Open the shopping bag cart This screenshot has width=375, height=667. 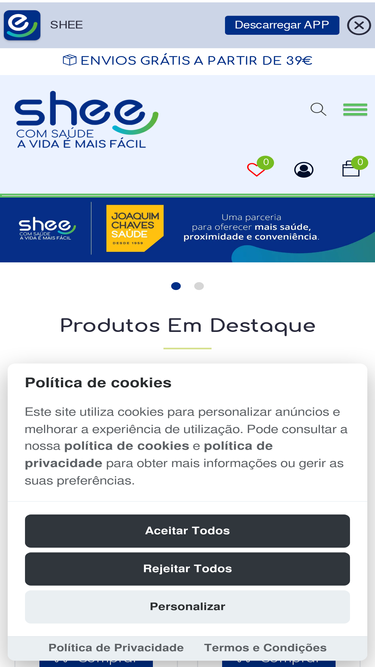coord(351,168)
